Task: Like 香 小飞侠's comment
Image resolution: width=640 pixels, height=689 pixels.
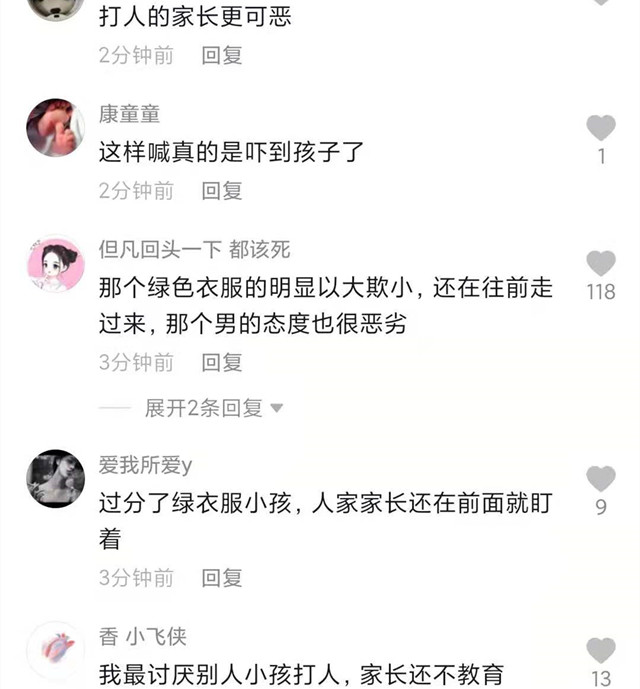Action: [601, 651]
